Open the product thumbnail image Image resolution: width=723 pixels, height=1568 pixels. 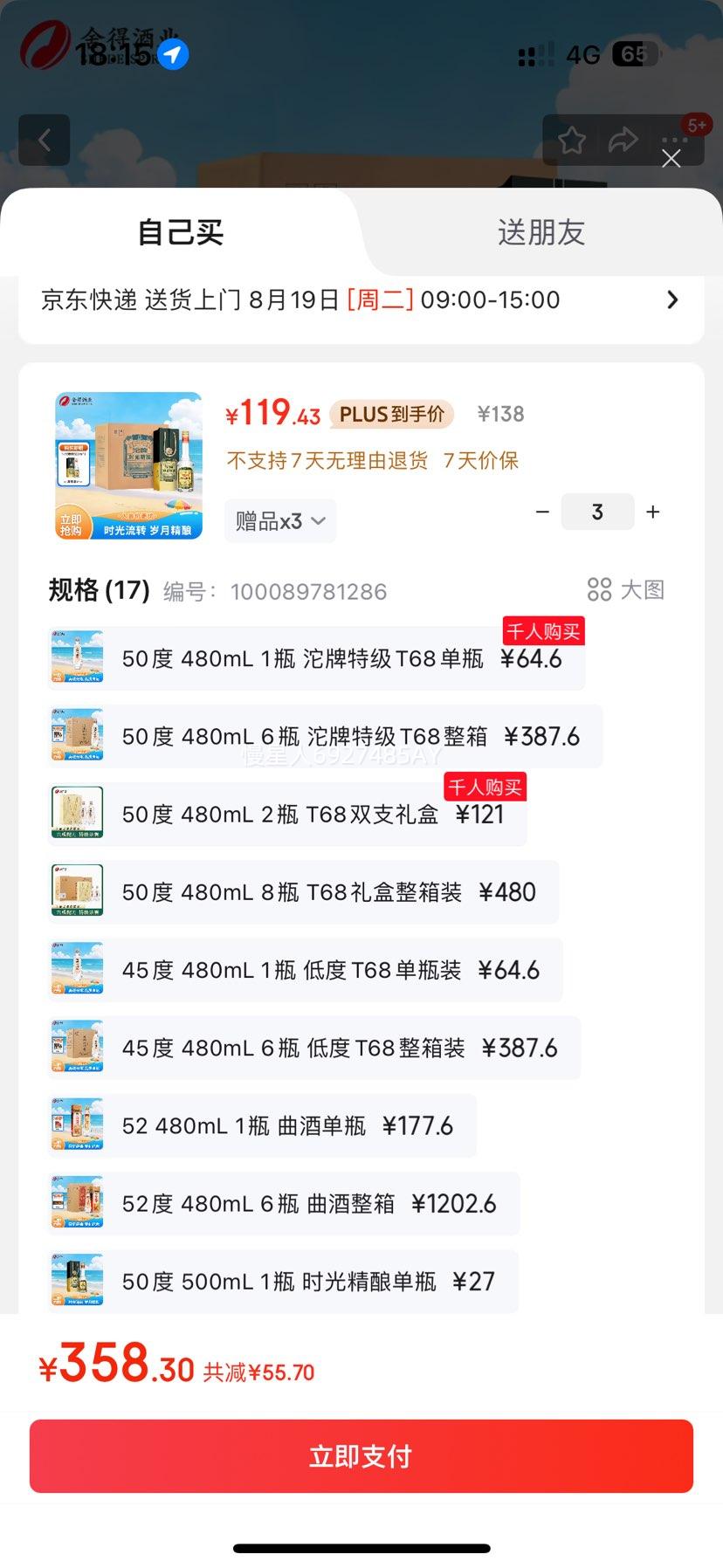click(129, 465)
